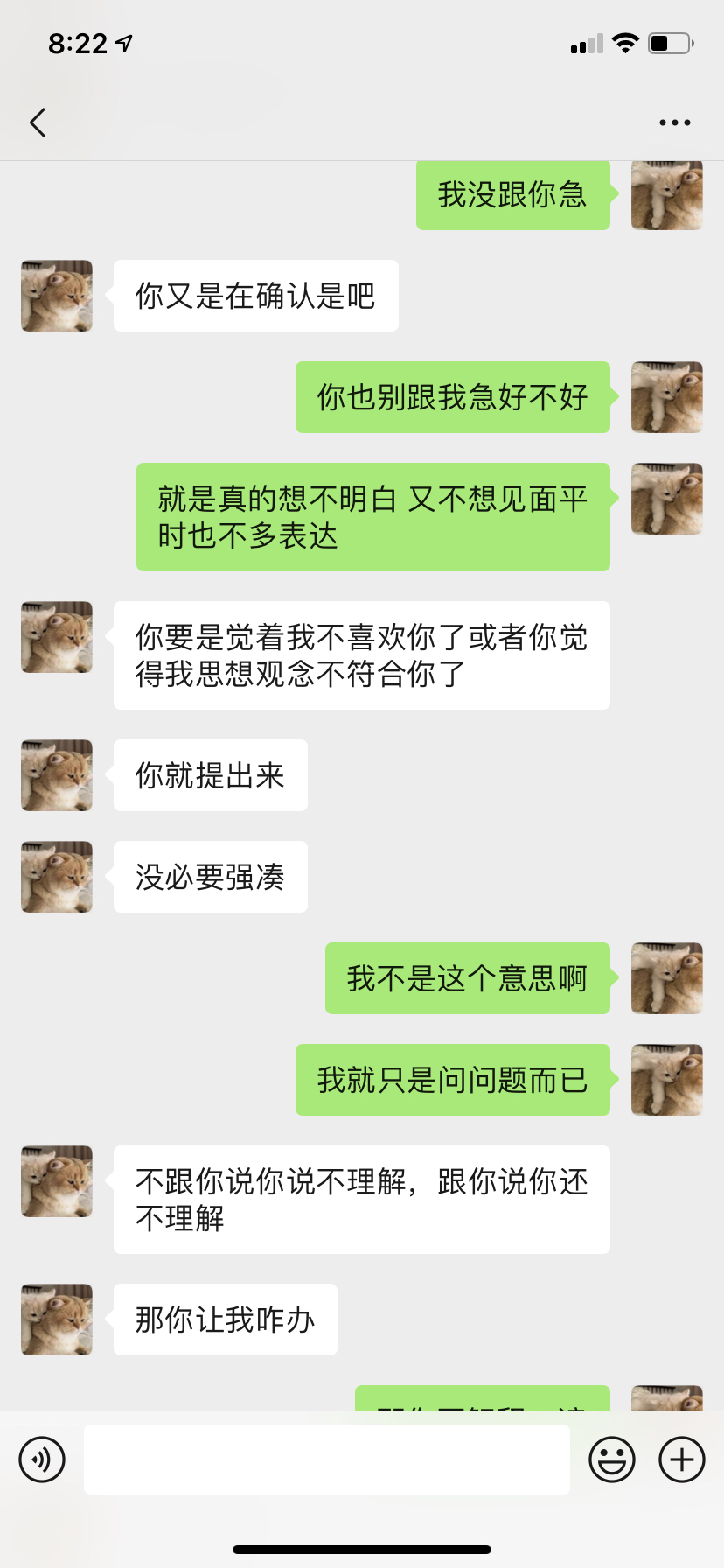Tap the avatar beside "我没跟你急"
724x1568 pixels.
click(x=666, y=196)
